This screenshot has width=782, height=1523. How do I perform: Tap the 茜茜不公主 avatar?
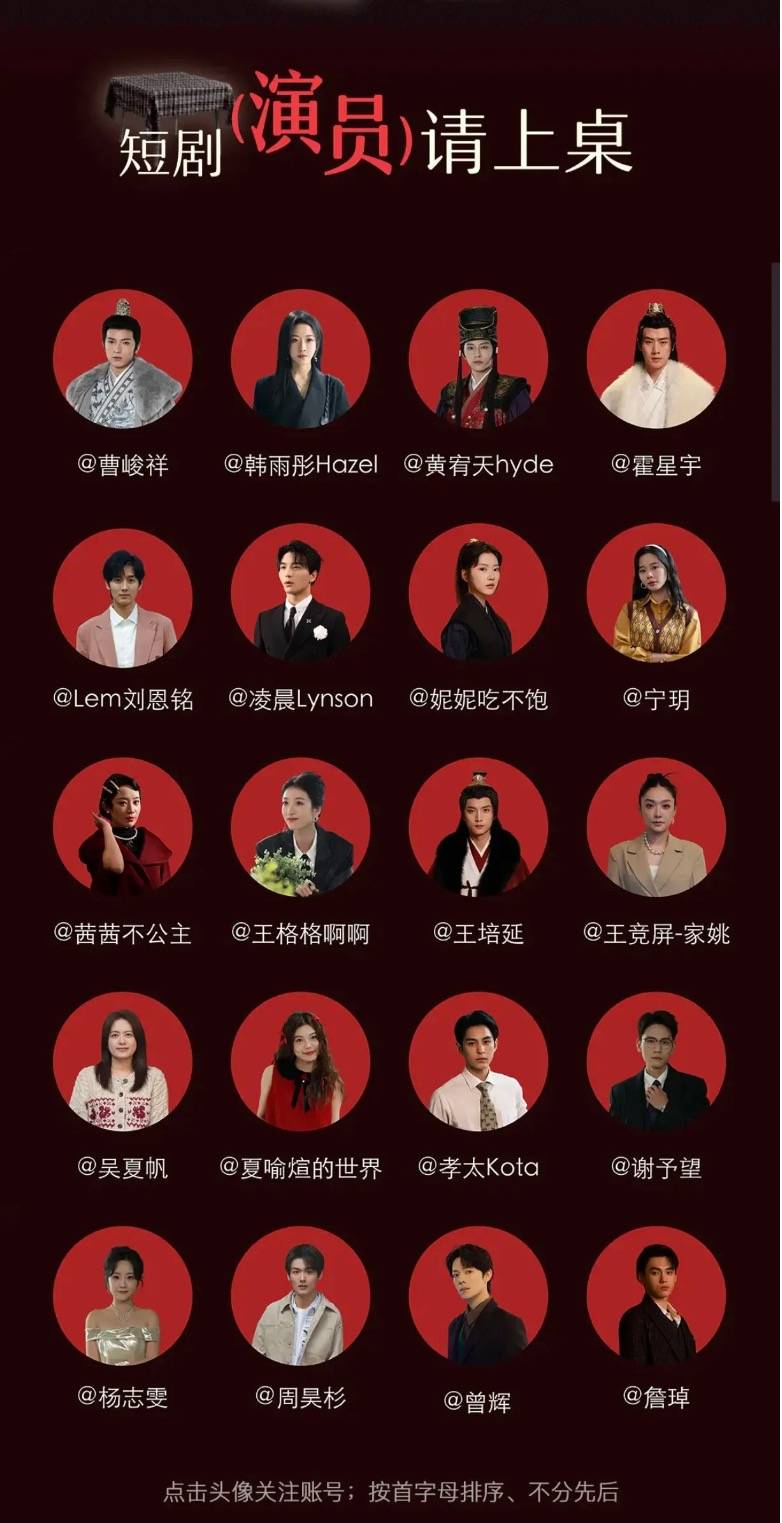(x=123, y=827)
